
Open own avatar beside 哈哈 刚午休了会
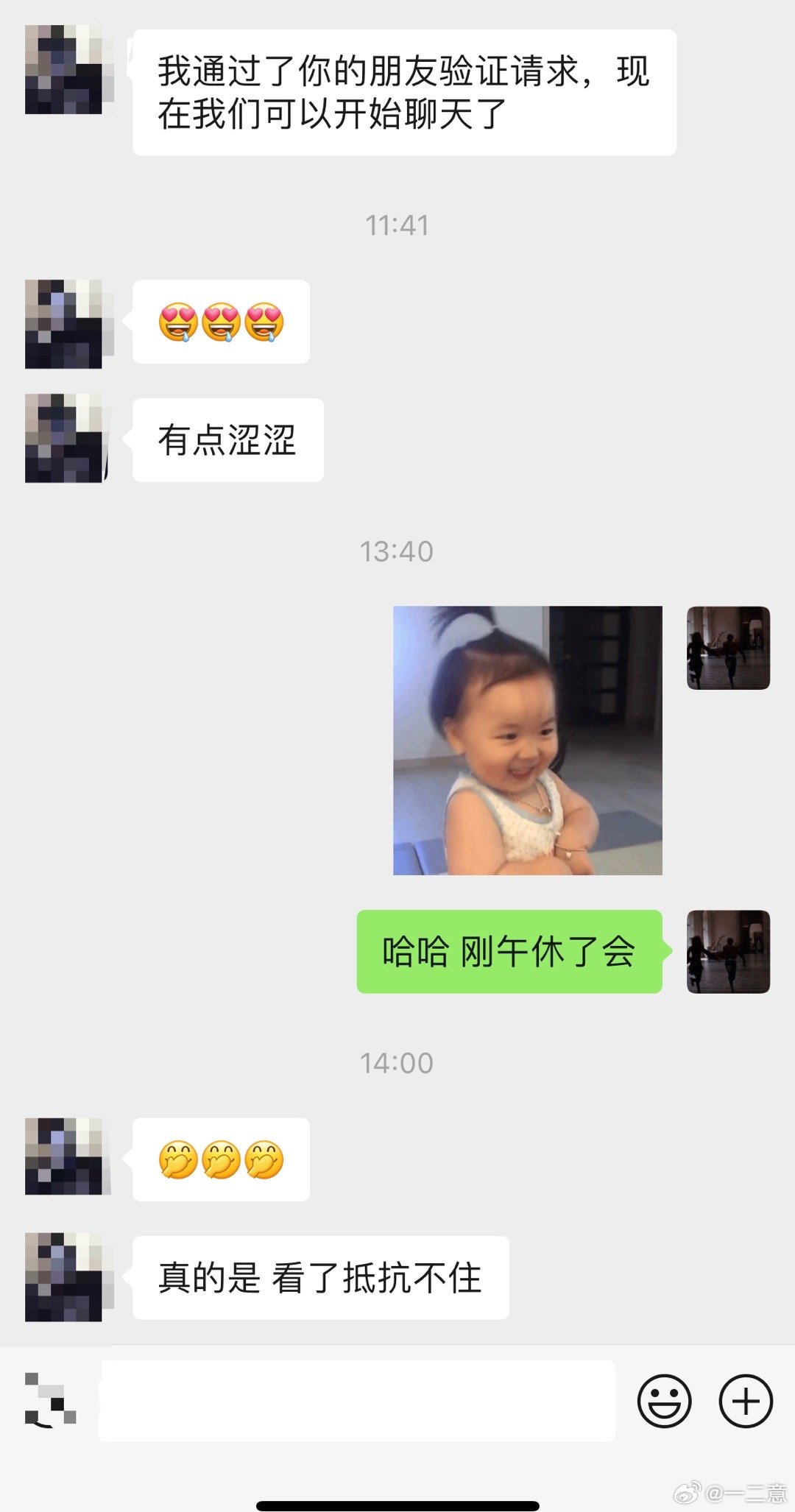pyautogui.click(x=728, y=952)
